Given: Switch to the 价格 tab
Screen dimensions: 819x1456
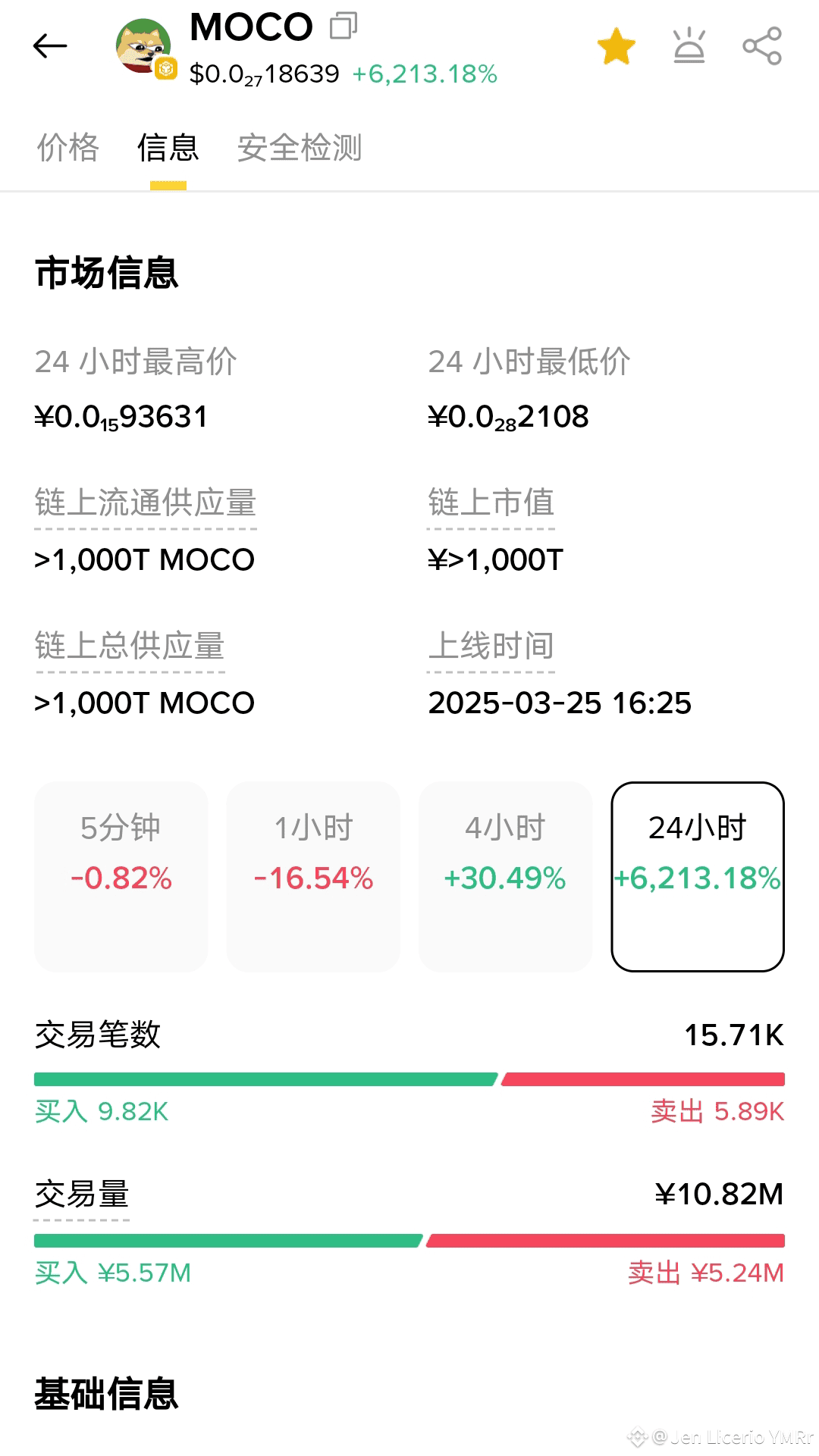Looking at the screenshot, I should pos(67,149).
